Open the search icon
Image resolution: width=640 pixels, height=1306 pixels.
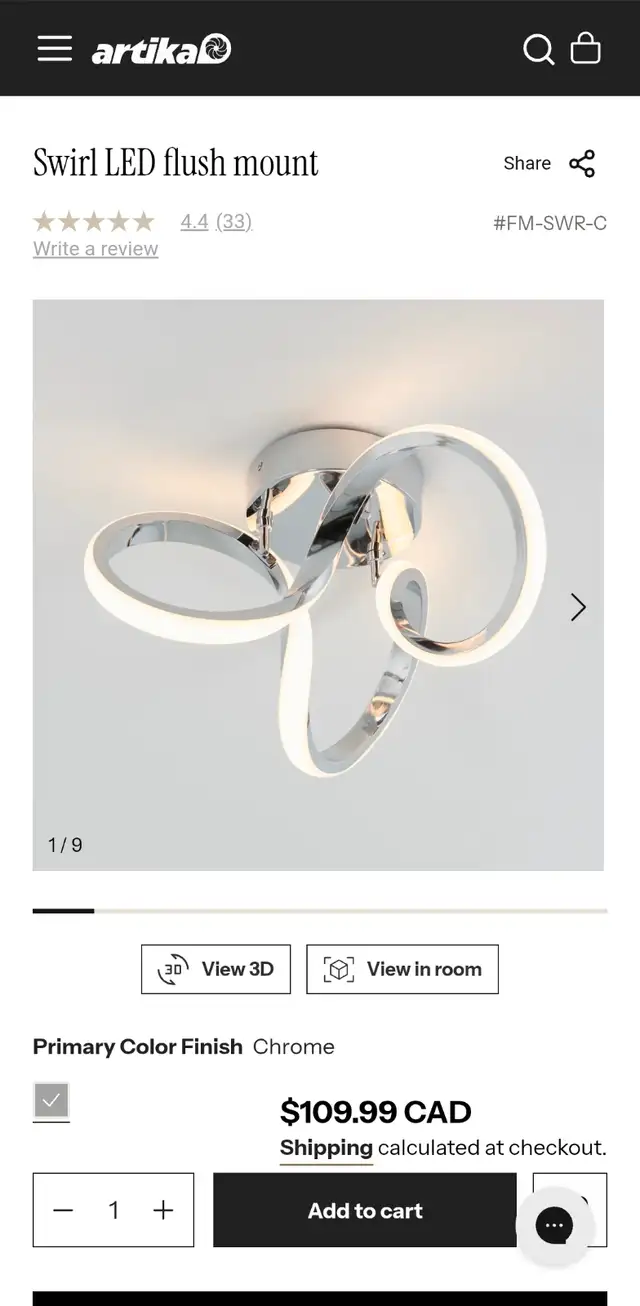click(539, 48)
